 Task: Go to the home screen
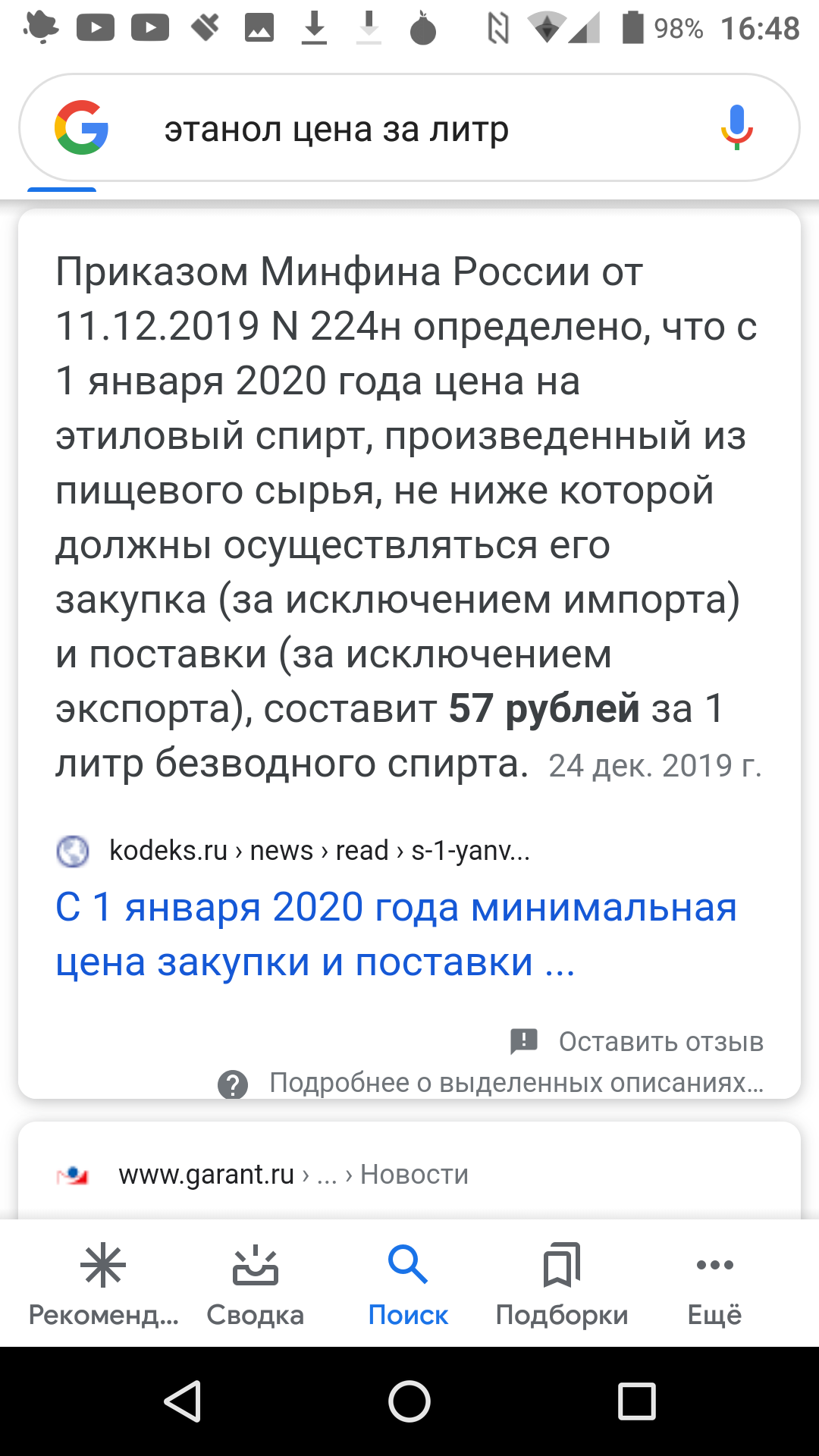click(x=409, y=1401)
